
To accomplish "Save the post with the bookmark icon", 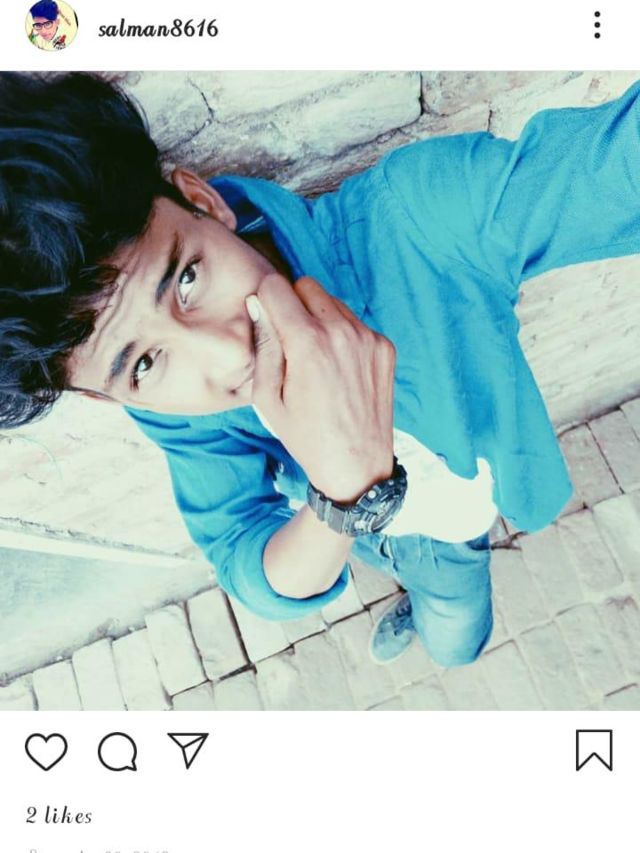I will point(594,750).
